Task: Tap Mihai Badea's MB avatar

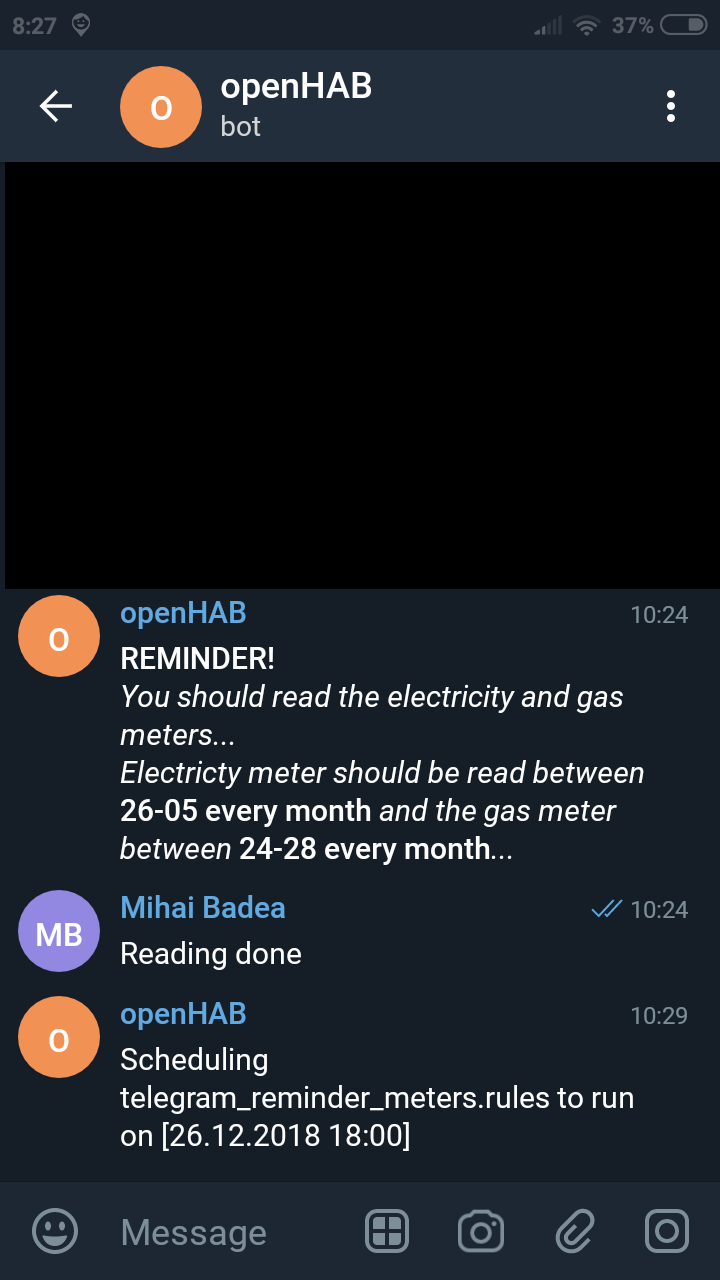Action: click(59, 931)
